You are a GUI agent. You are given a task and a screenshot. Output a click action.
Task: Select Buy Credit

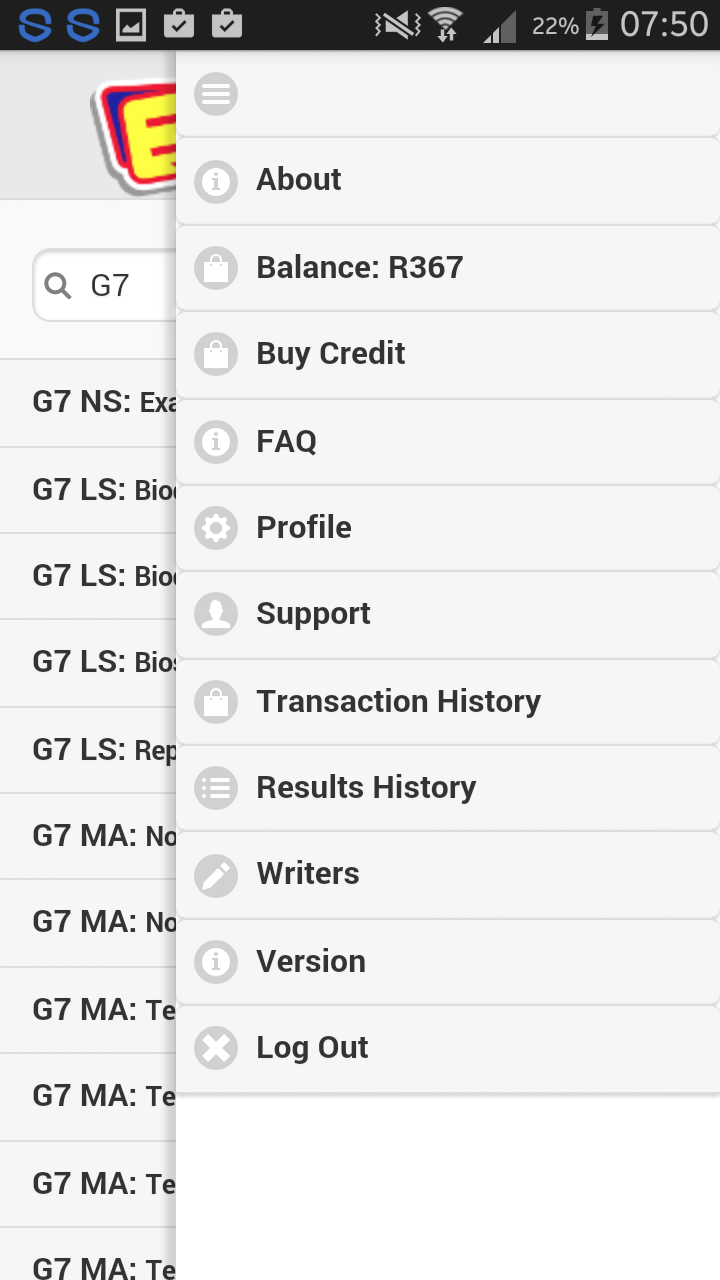[330, 354]
